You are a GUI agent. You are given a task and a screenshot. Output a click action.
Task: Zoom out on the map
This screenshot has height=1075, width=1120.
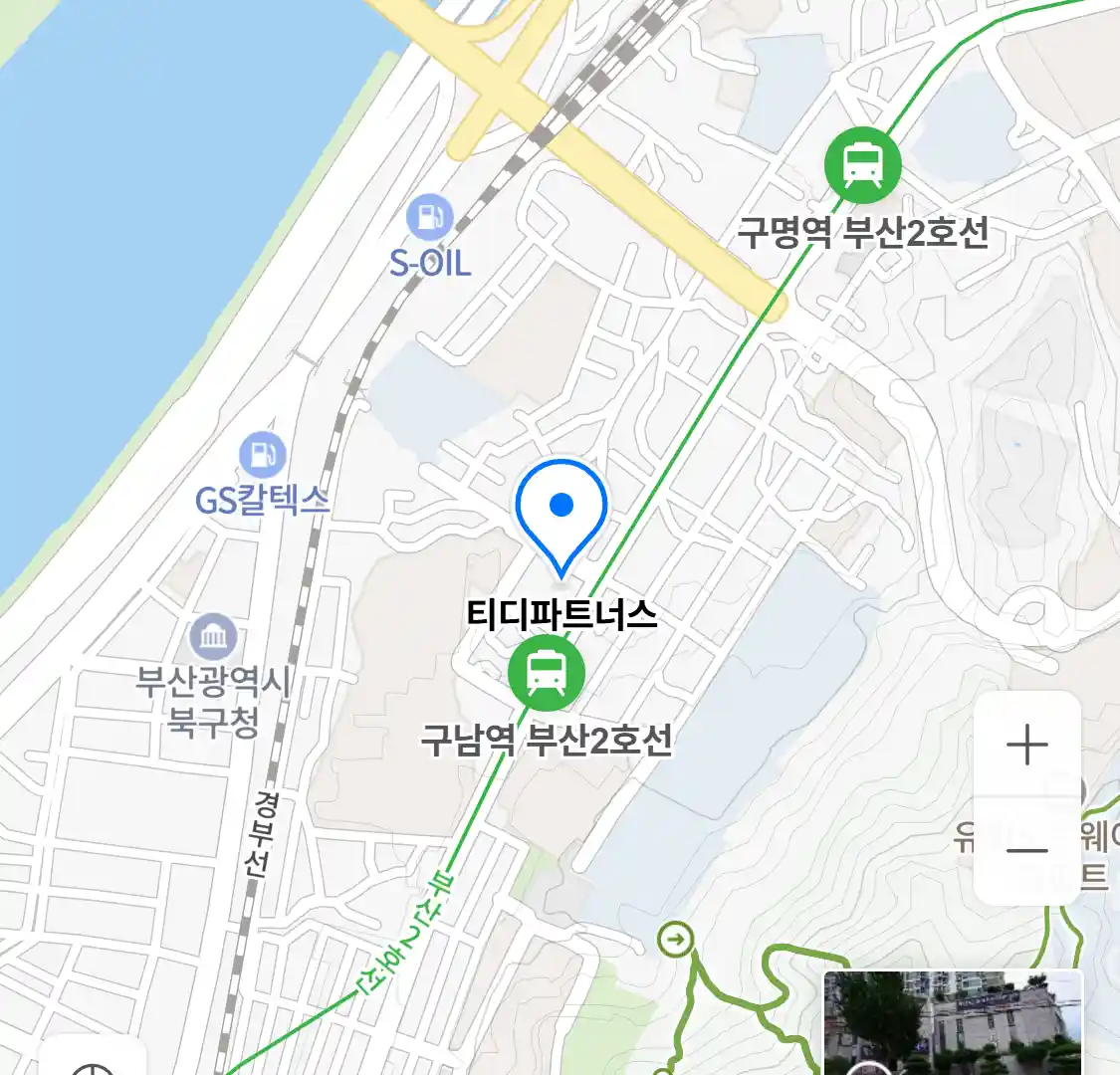(x=1026, y=851)
